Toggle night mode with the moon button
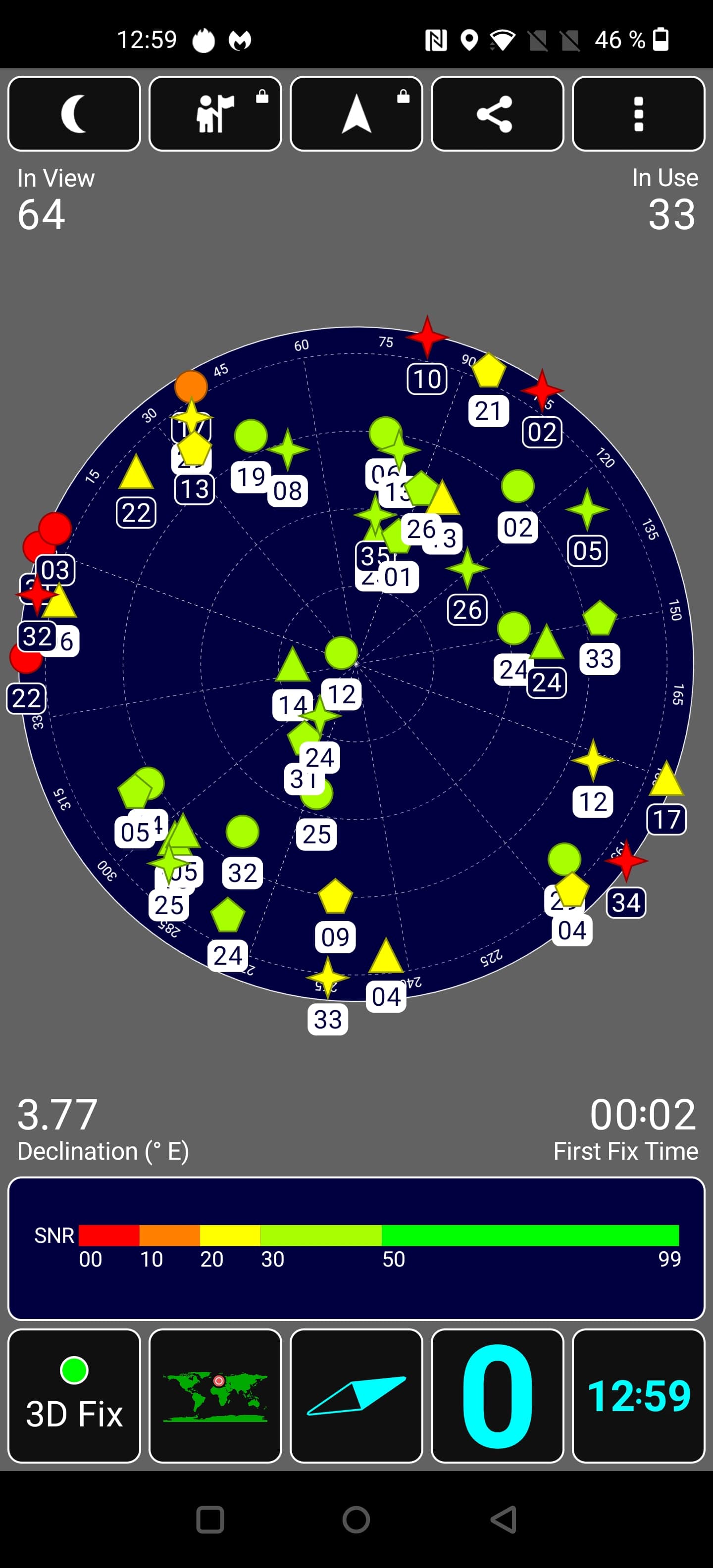Screen dimensions: 713x1568 pos(74,114)
